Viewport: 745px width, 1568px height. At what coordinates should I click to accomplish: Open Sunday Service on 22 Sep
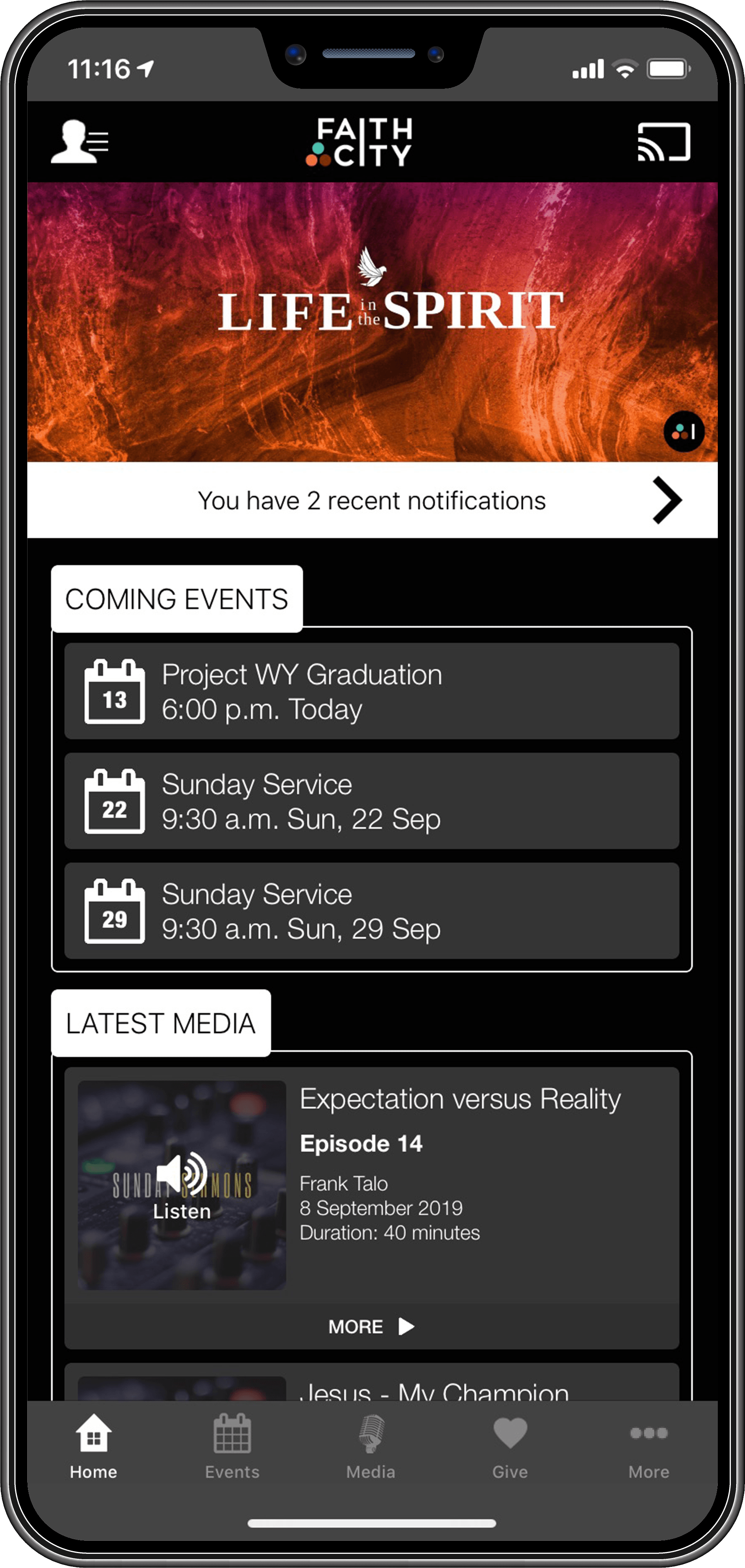(372, 800)
